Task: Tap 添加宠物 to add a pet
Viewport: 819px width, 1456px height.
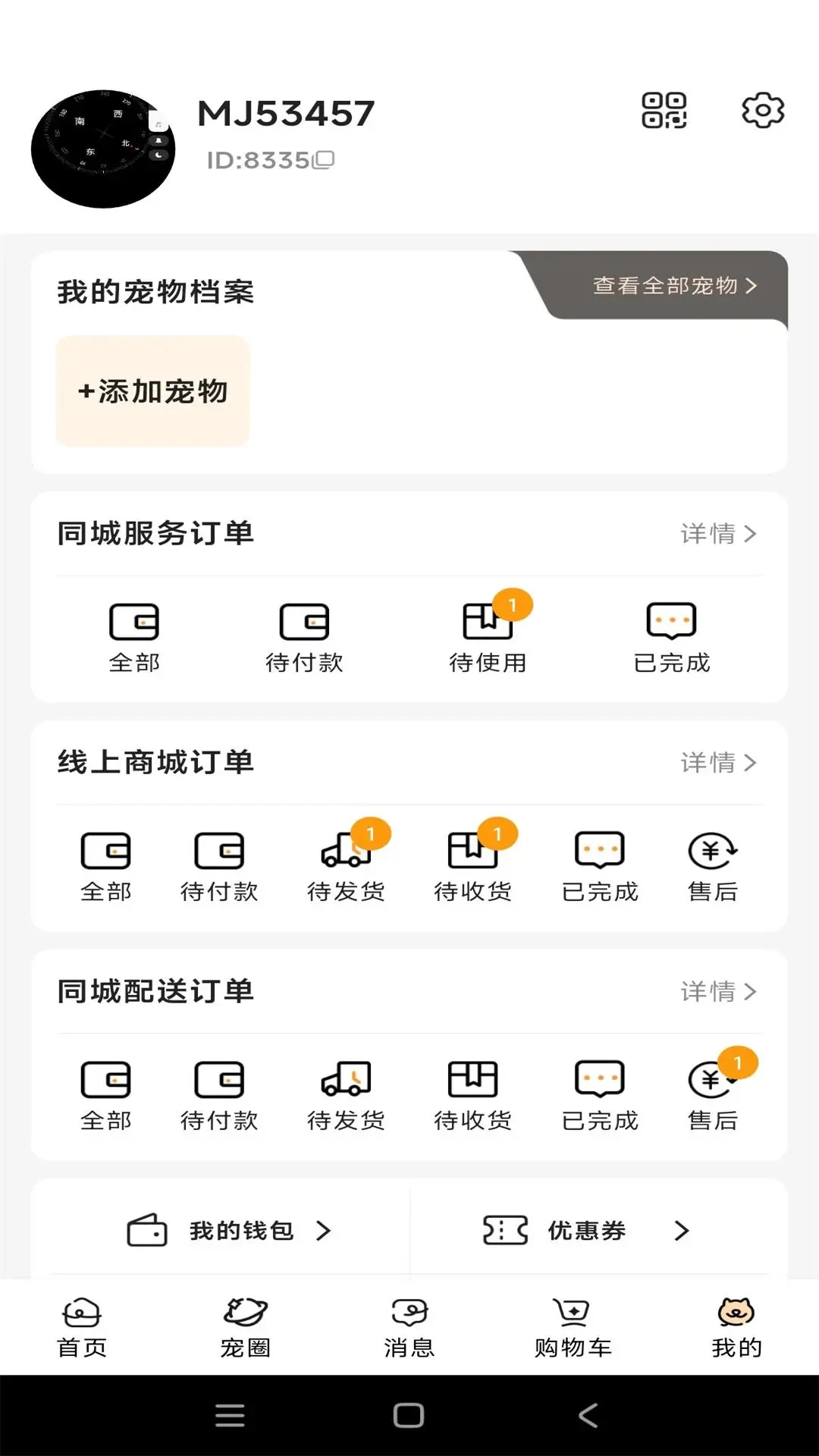Action: coord(152,391)
